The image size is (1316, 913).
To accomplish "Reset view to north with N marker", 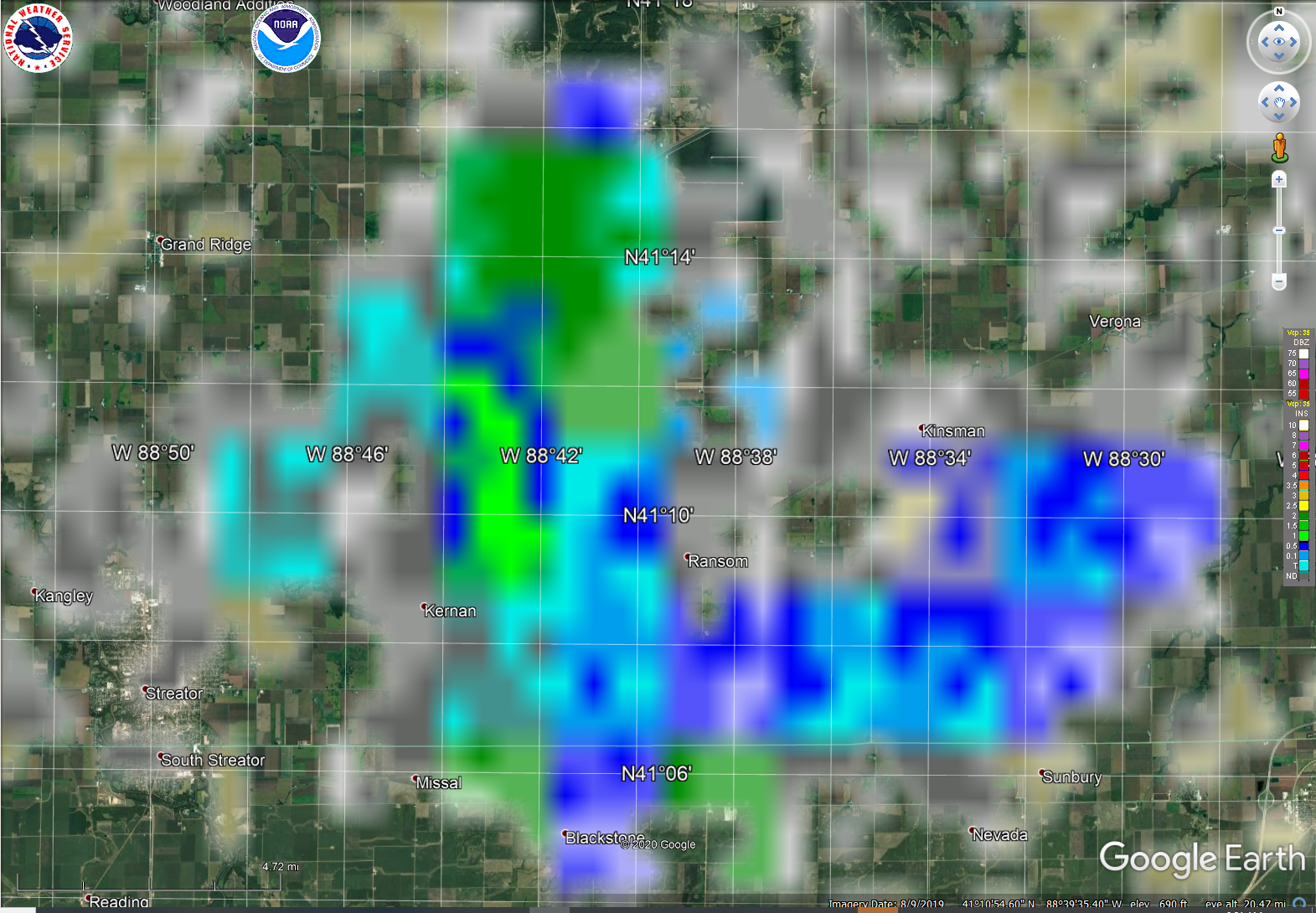I will tap(1278, 12).
